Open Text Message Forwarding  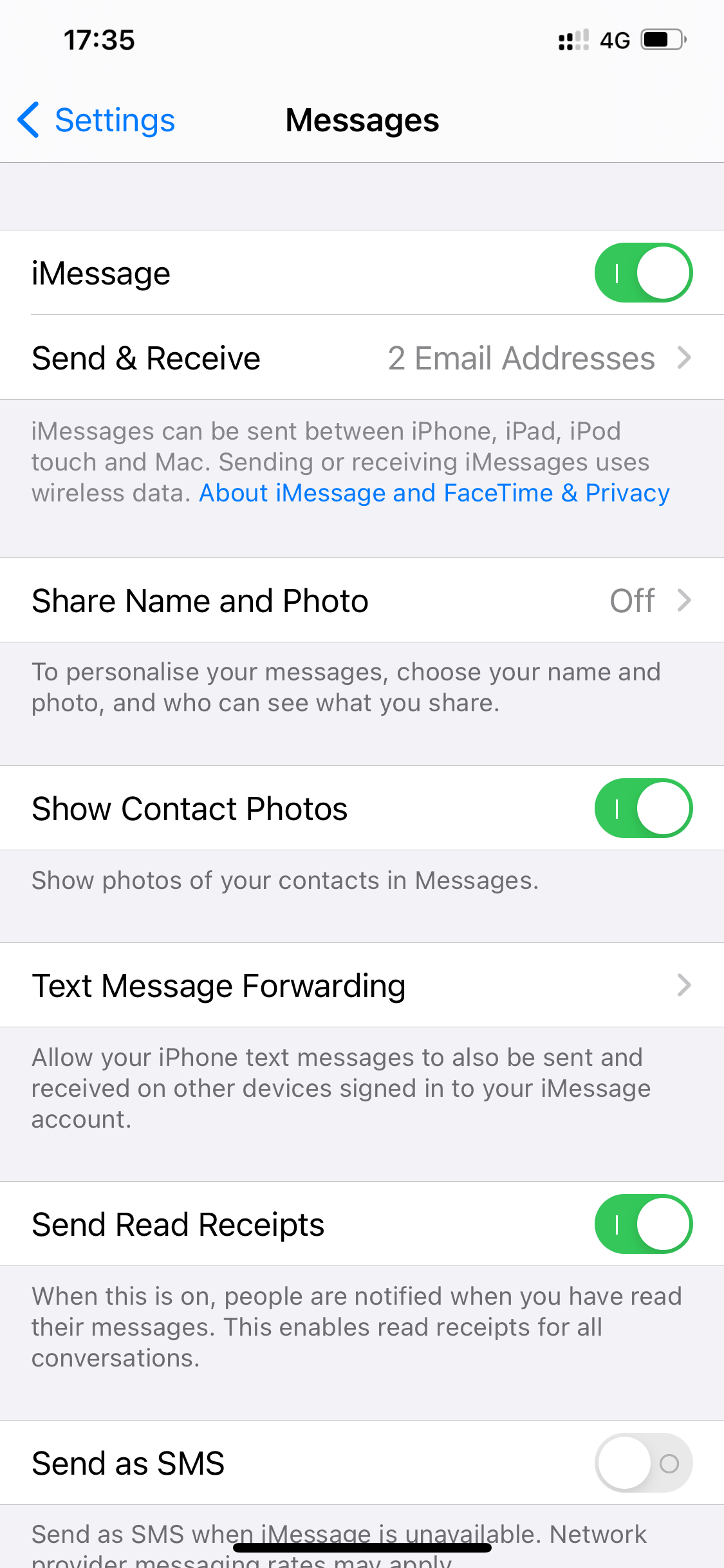[x=362, y=985]
